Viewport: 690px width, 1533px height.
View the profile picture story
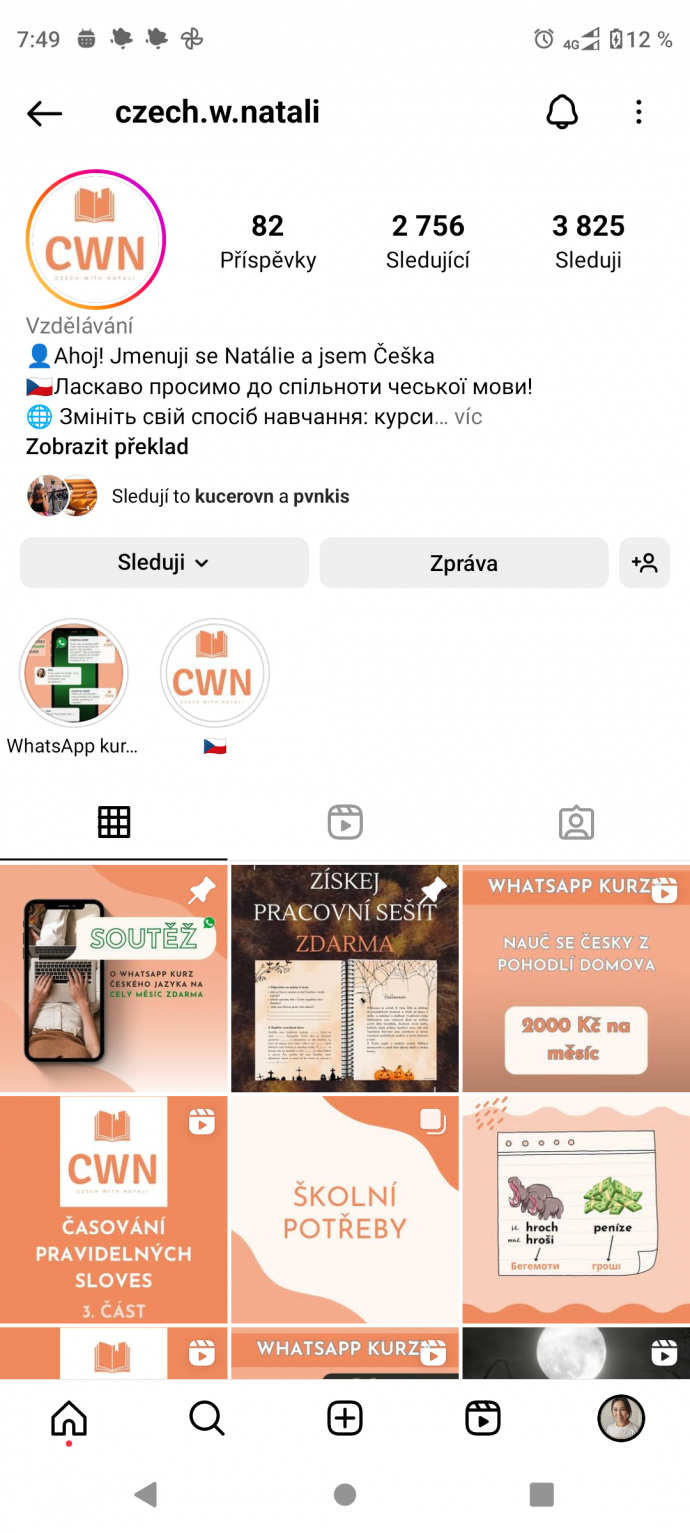click(x=96, y=240)
